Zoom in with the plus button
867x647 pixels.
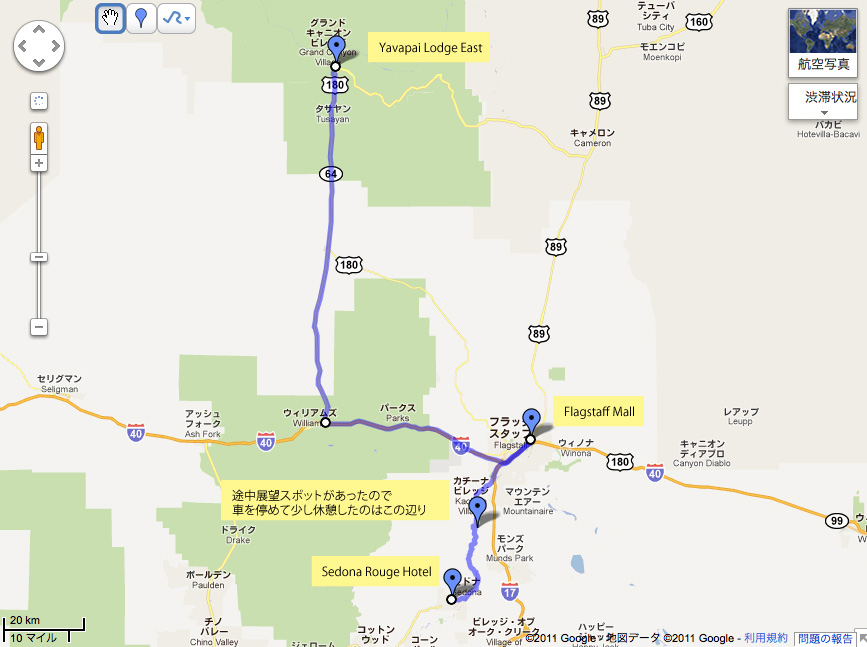(x=39, y=162)
